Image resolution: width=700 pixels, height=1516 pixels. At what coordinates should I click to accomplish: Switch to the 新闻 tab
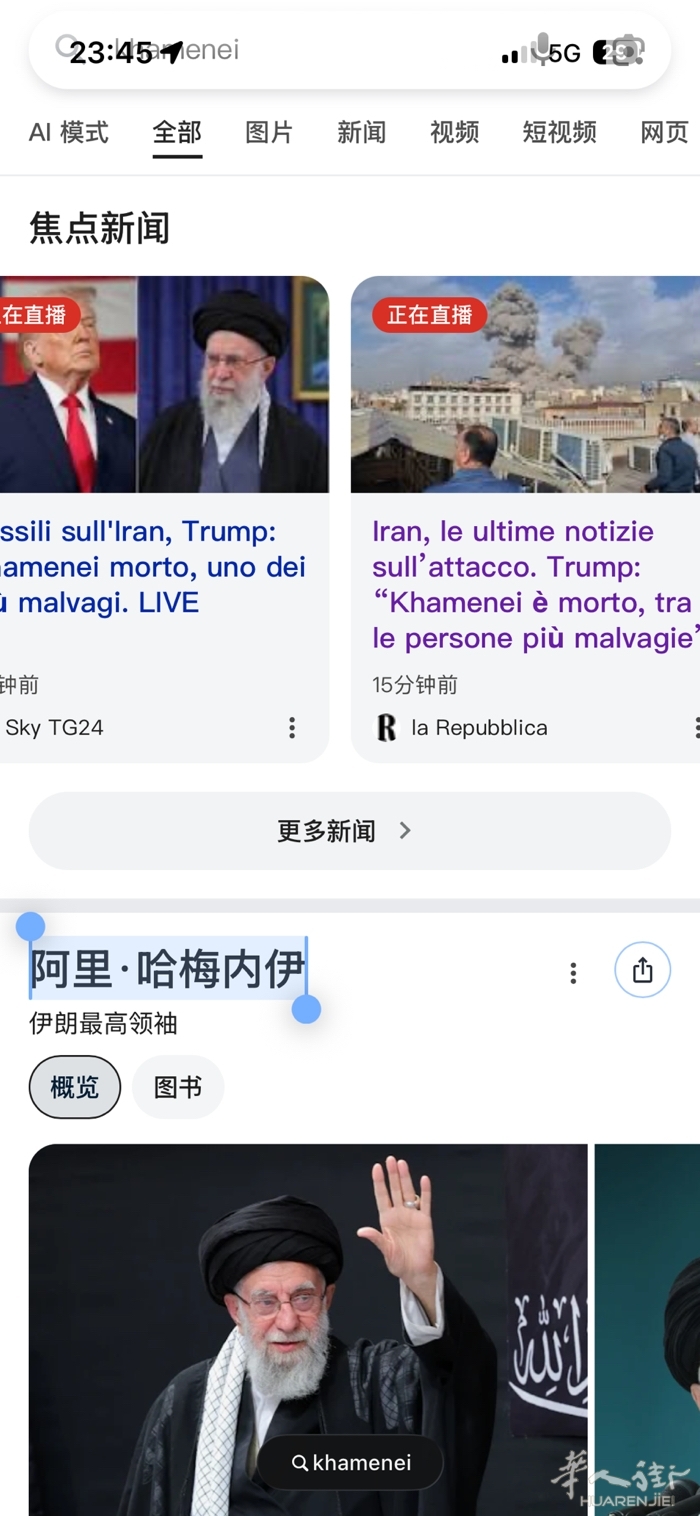pyautogui.click(x=361, y=132)
